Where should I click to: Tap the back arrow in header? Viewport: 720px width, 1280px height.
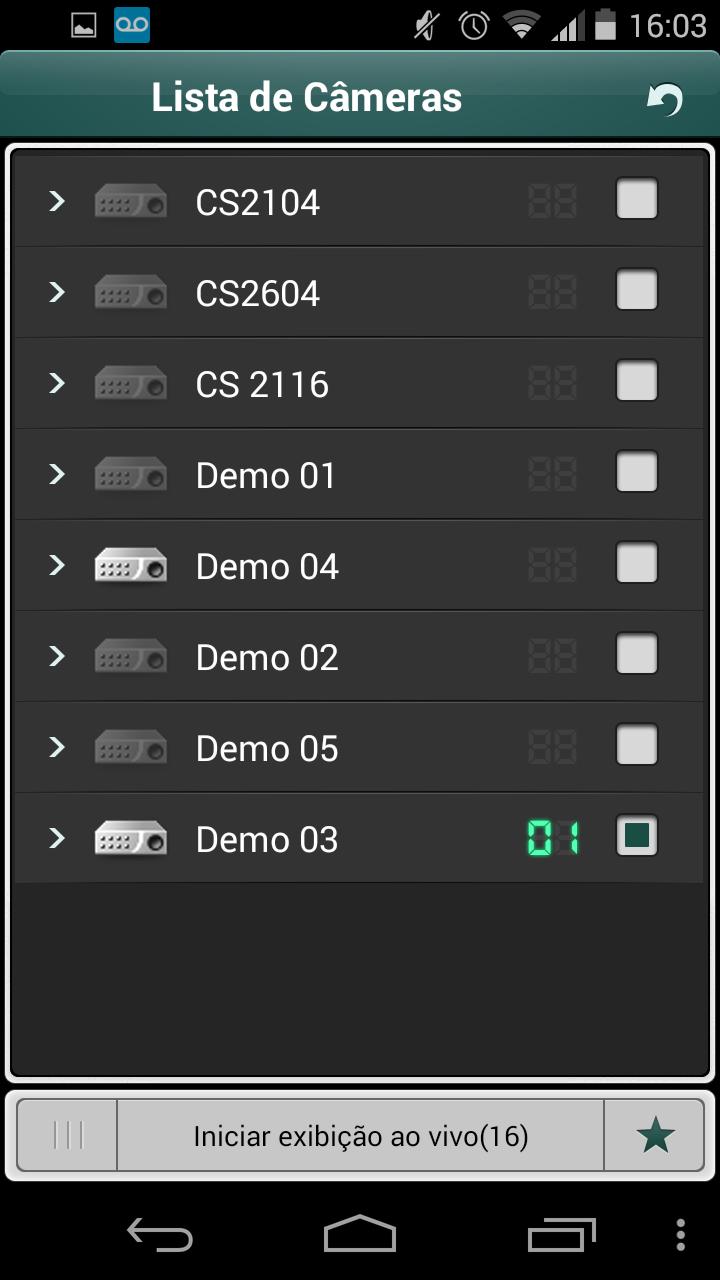(x=664, y=98)
